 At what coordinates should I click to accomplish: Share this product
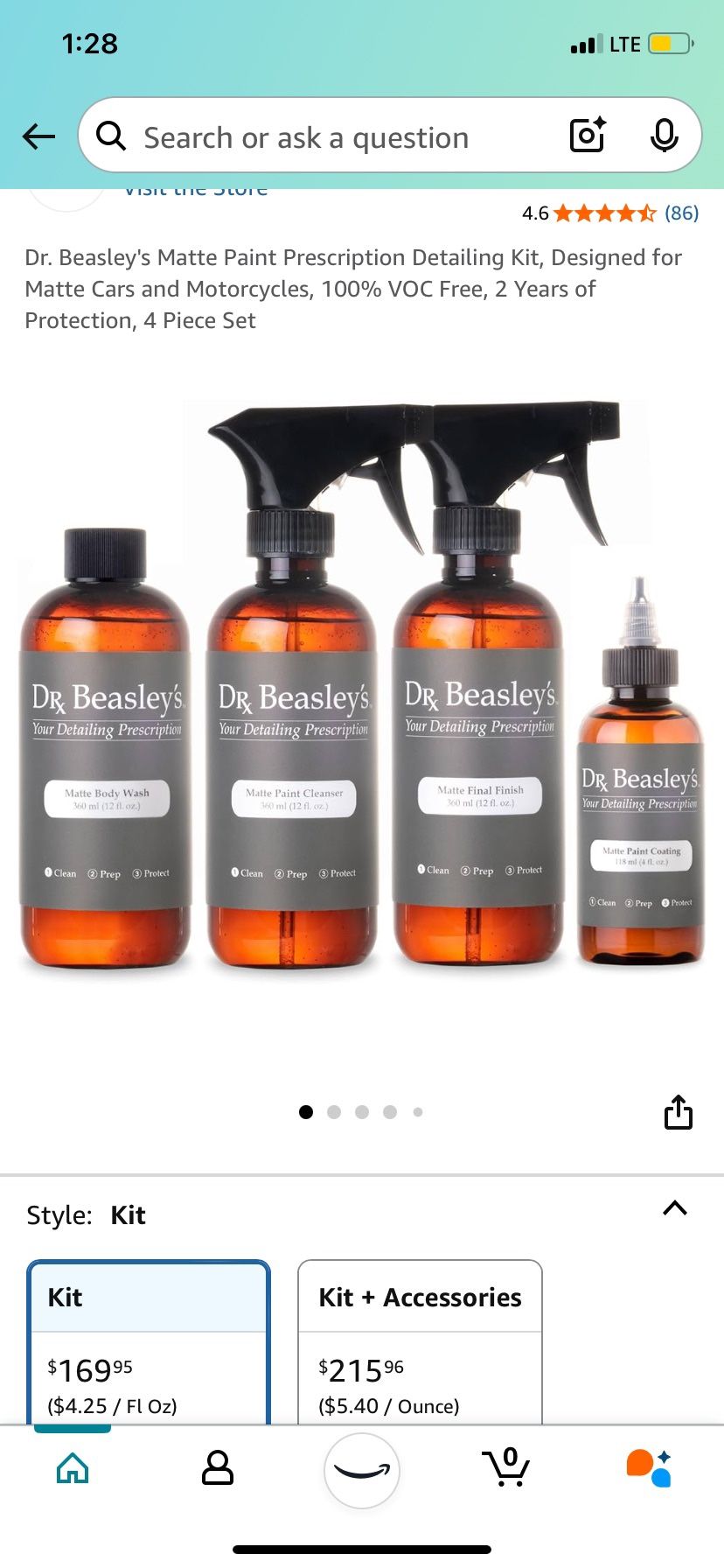point(678,1111)
